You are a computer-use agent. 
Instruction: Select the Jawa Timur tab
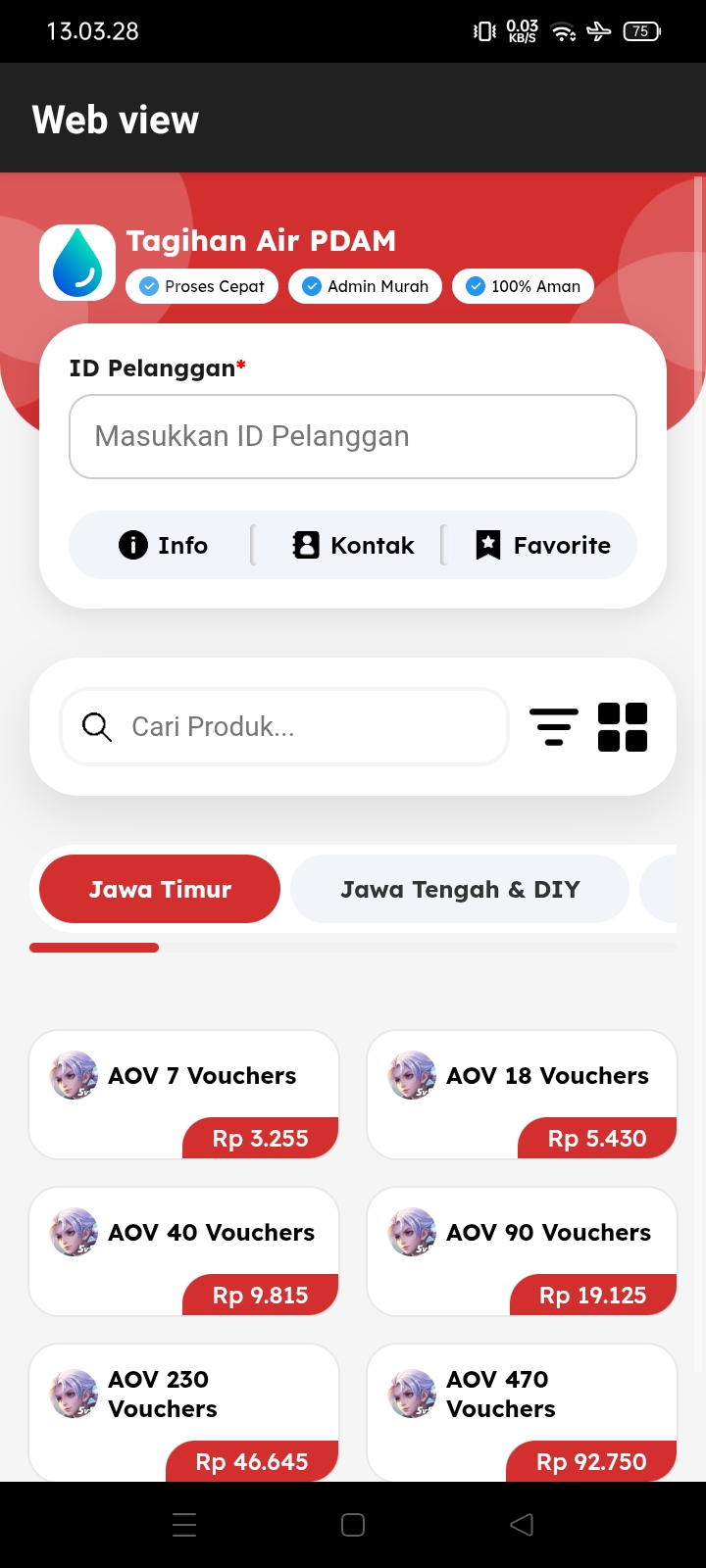[160, 889]
